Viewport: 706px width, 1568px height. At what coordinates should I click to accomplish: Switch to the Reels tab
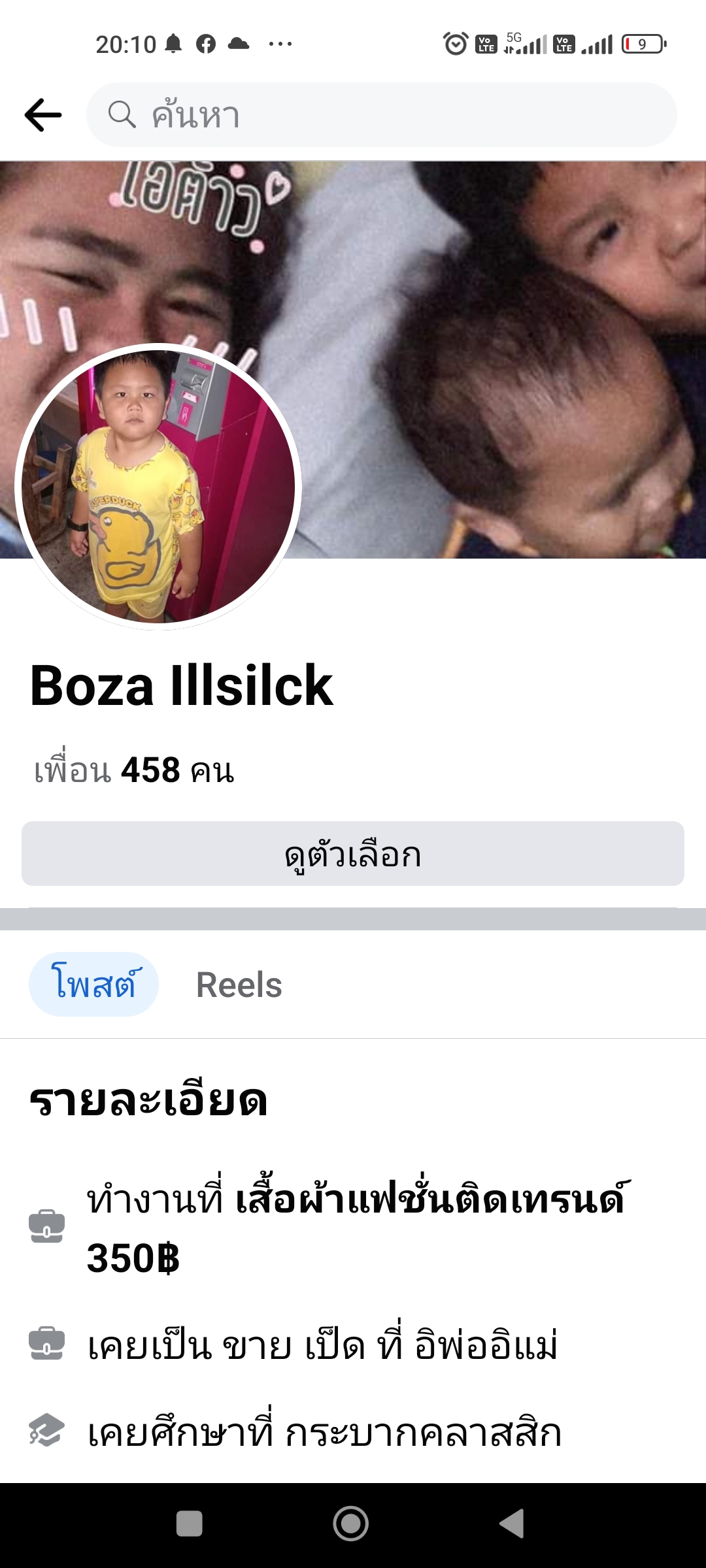[239, 985]
